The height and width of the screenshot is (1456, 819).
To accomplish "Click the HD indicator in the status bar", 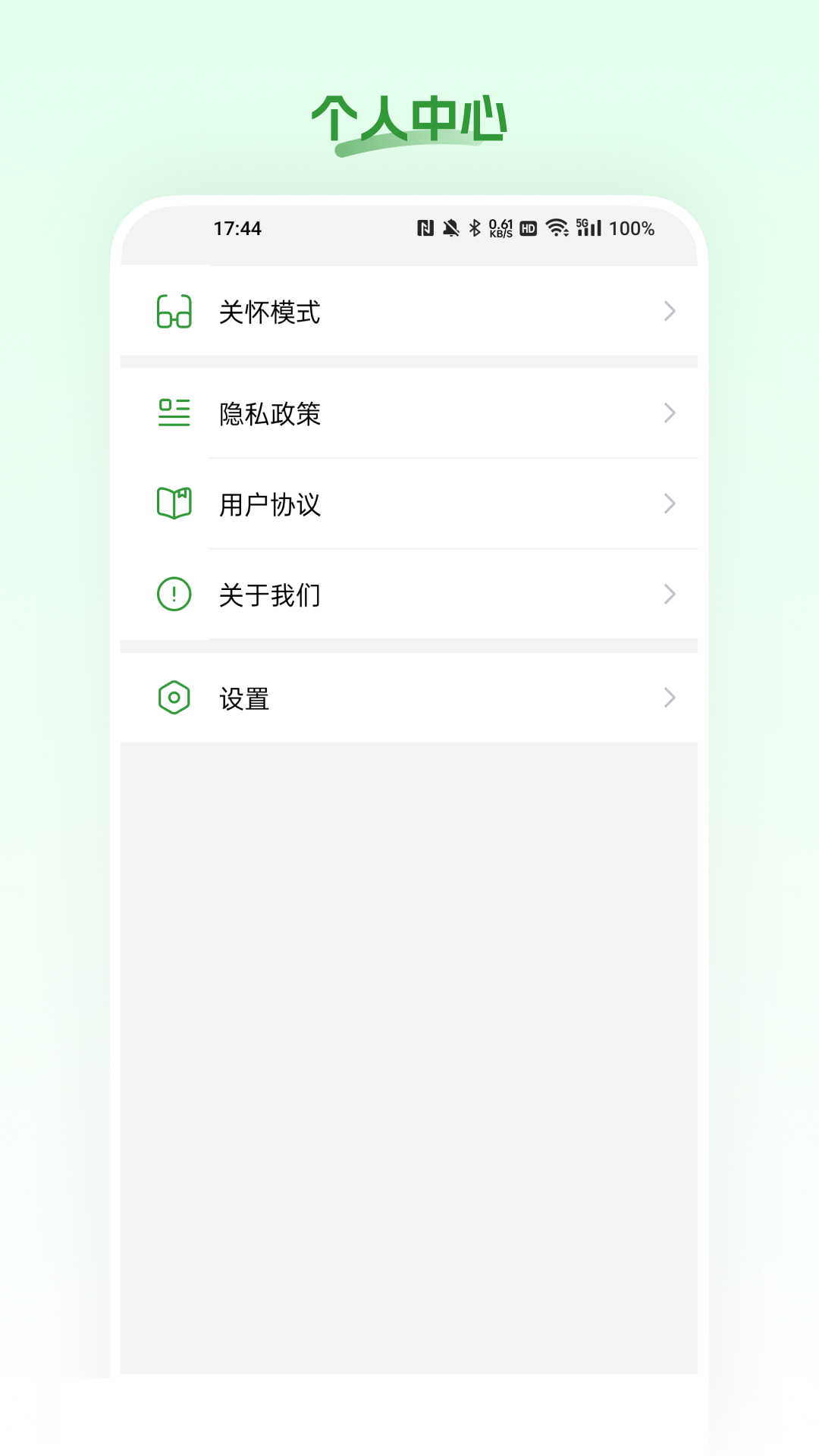I will tap(528, 227).
